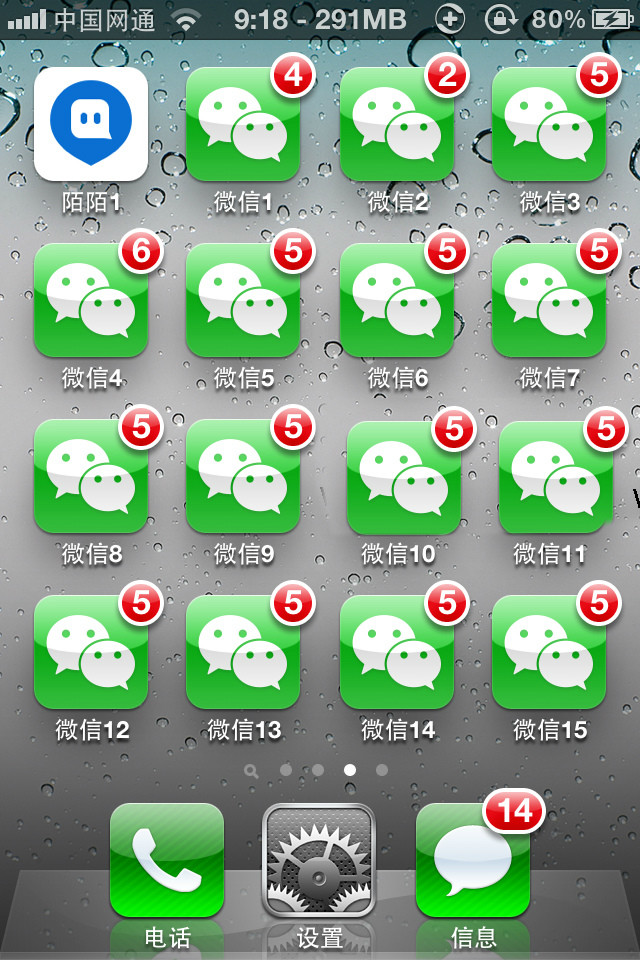Launch the 微信3 app icon

point(549,124)
